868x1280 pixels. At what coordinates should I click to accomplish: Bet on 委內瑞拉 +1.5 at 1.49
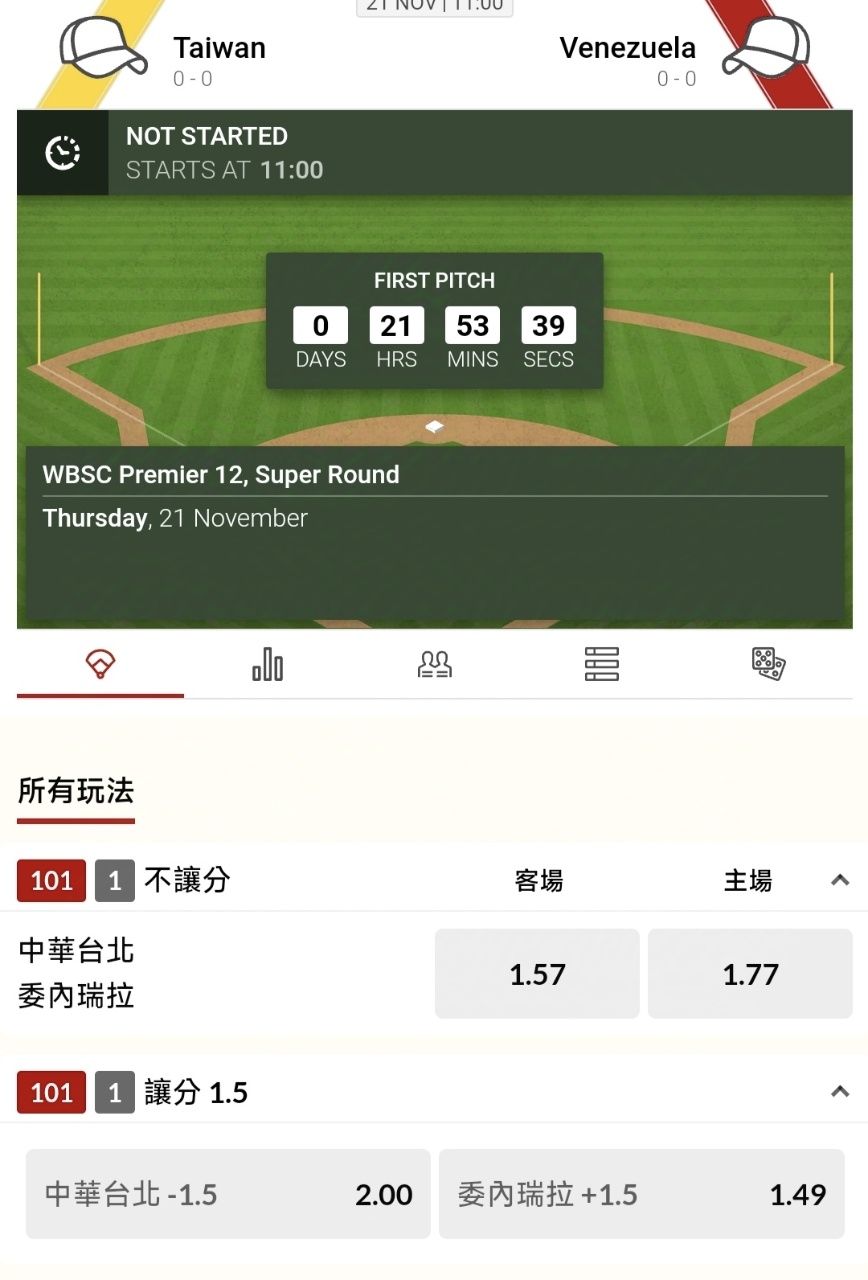641,1194
